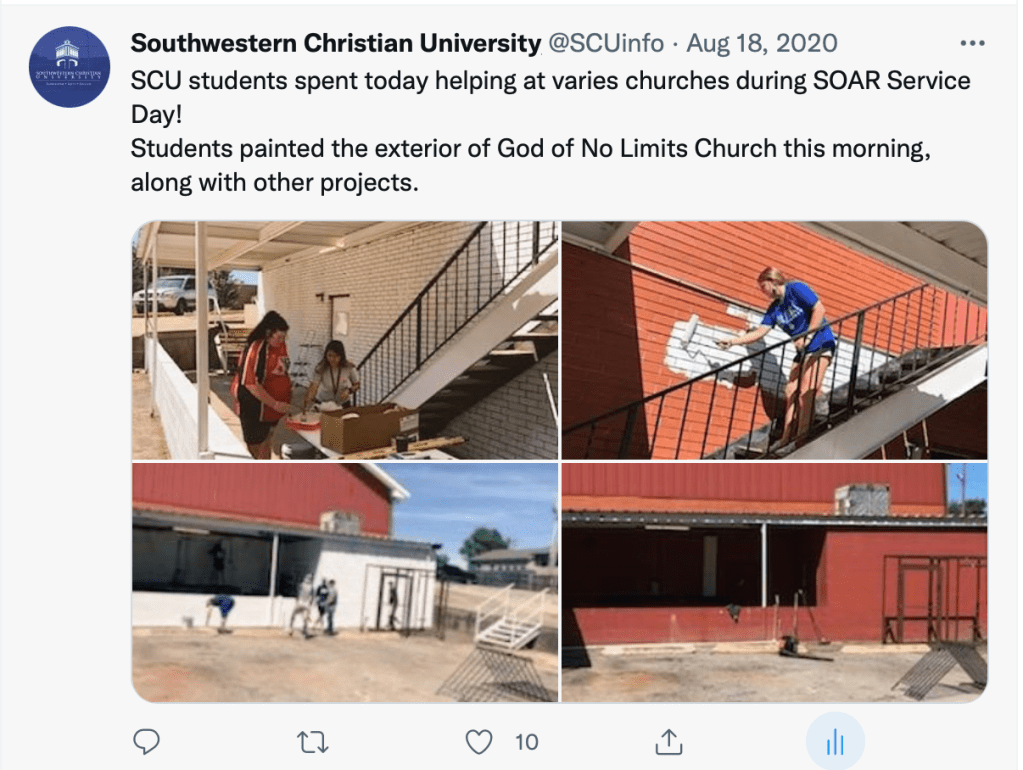This screenshot has width=1023, height=770.
Task: Like the Southwestern Christian University tweet
Action: (481, 741)
